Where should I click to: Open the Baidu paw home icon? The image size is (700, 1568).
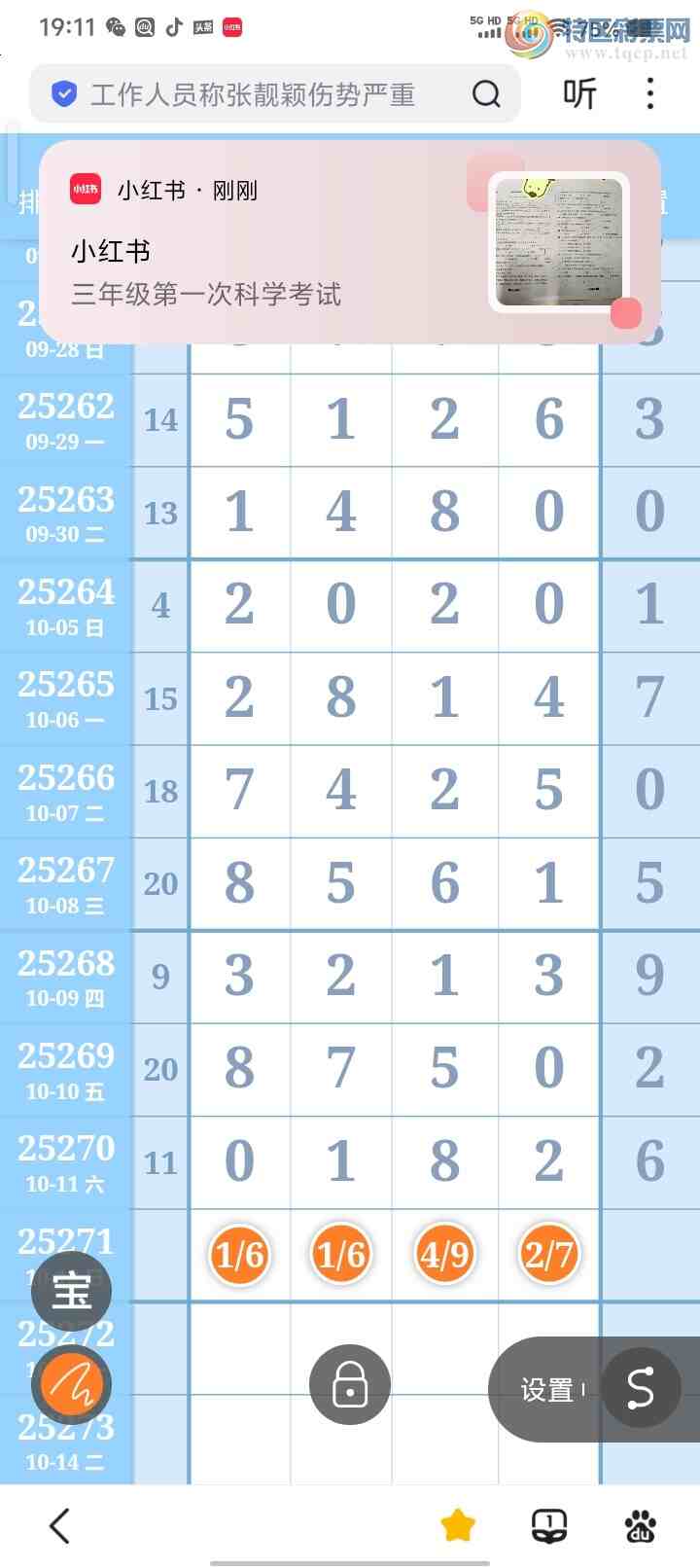tap(641, 1525)
